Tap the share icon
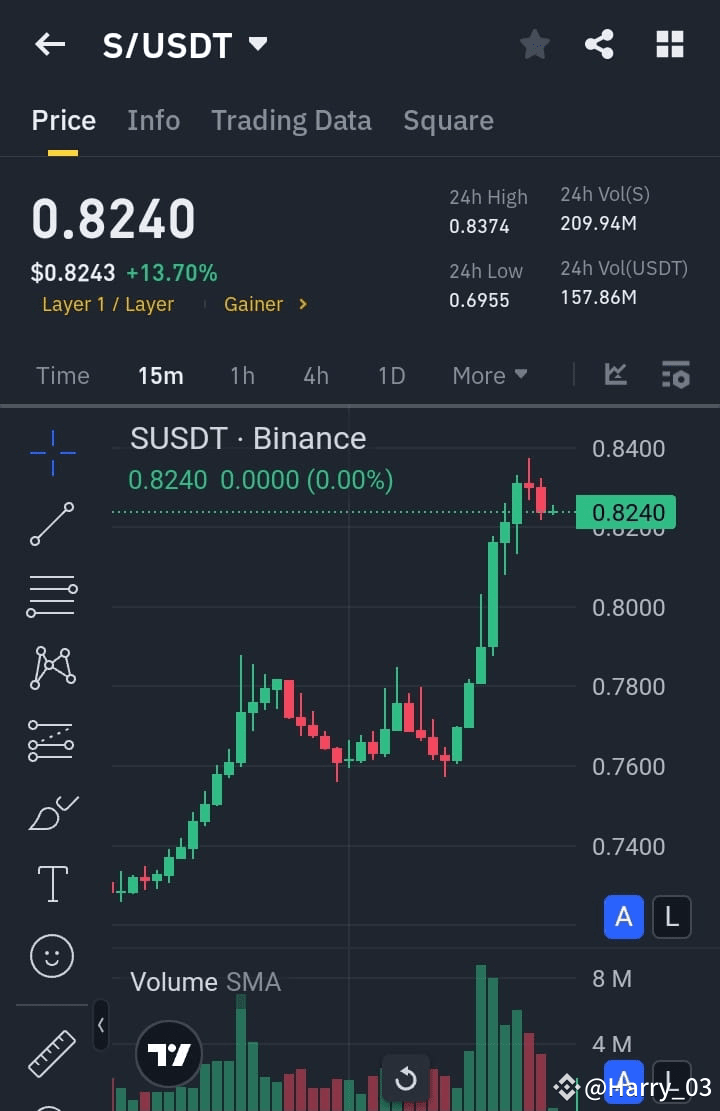Viewport: 720px width, 1111px height. [600, 44]
